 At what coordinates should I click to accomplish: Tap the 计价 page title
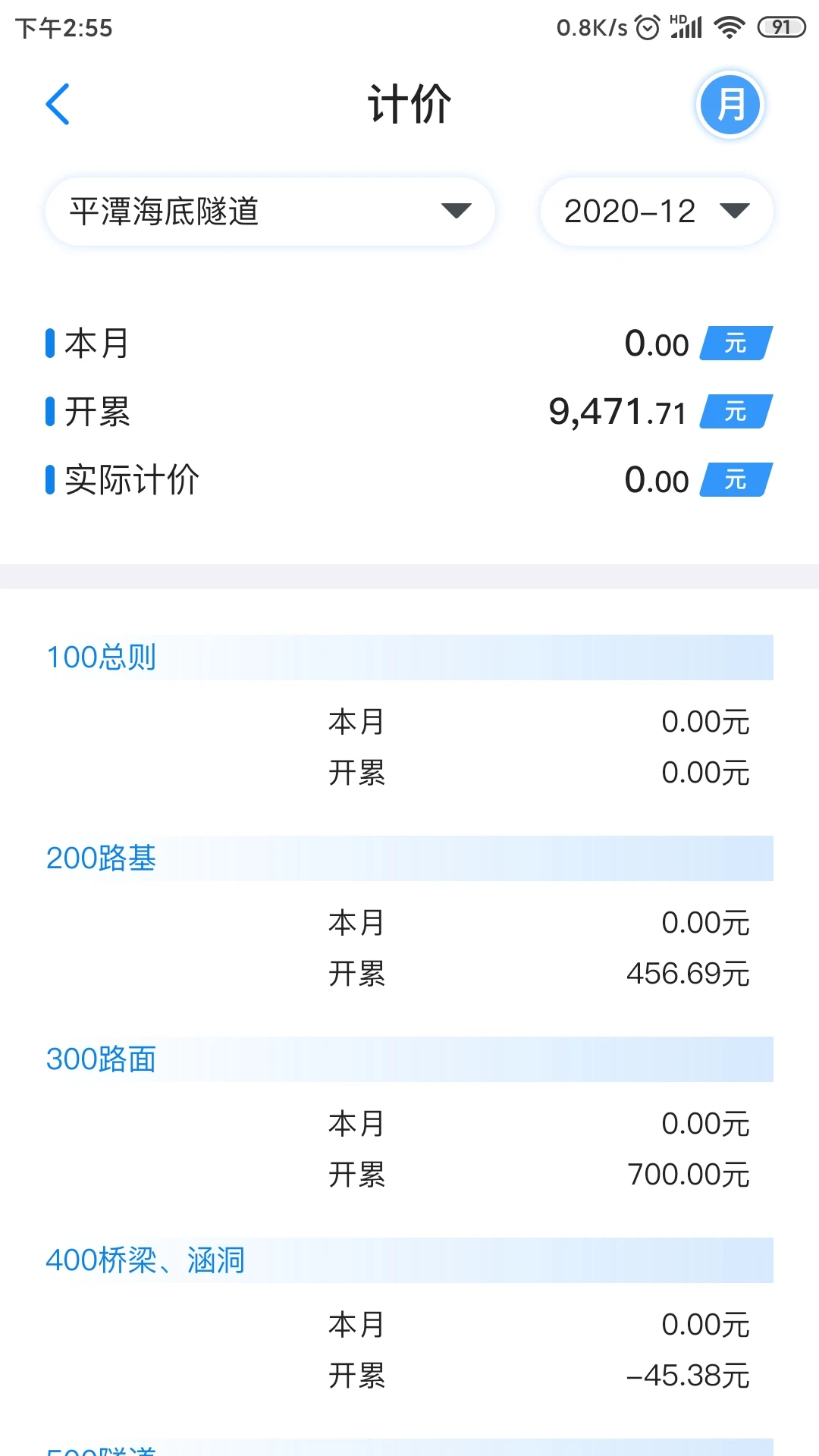point(408,105)
